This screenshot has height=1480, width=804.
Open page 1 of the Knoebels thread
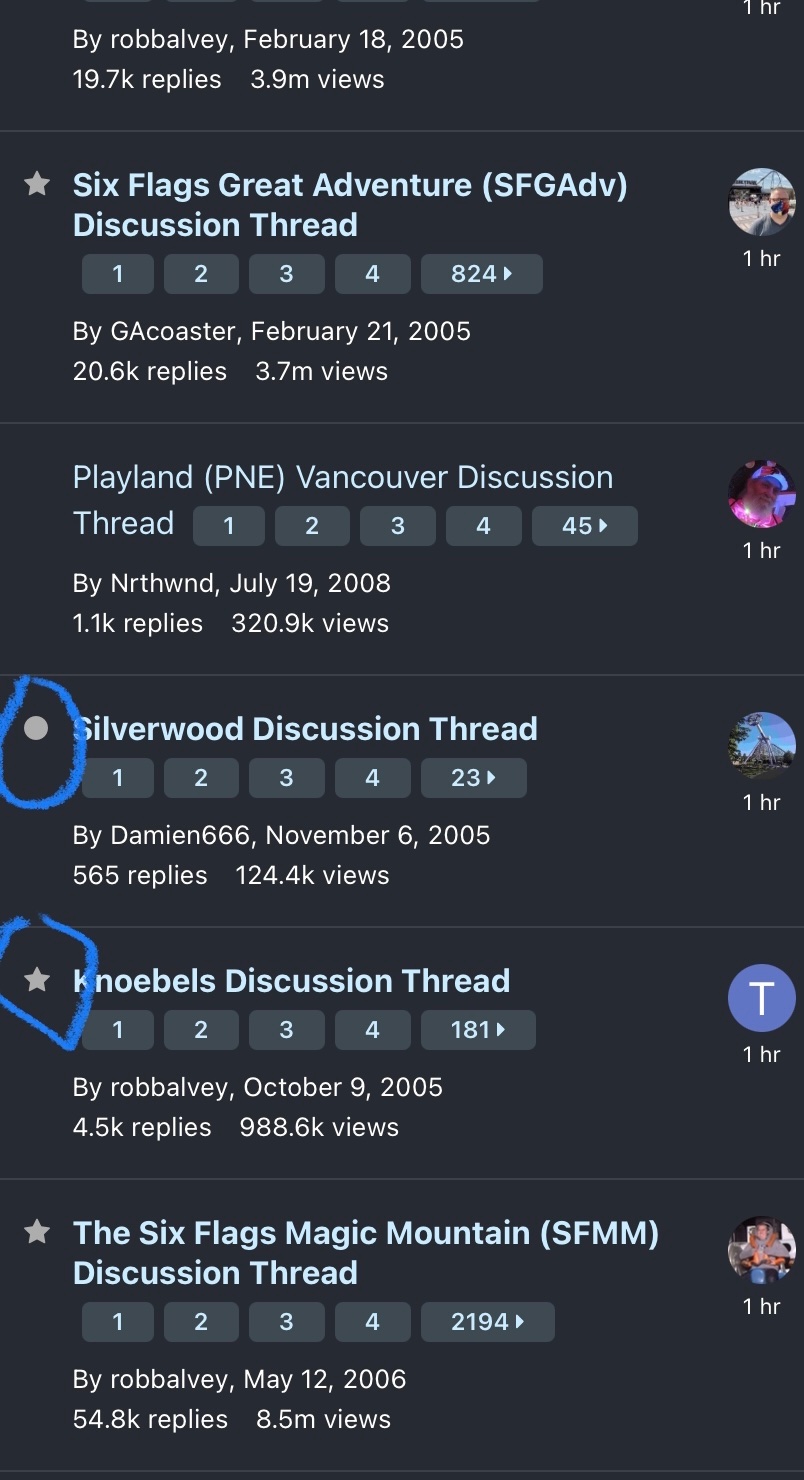tap(118, 1030)
